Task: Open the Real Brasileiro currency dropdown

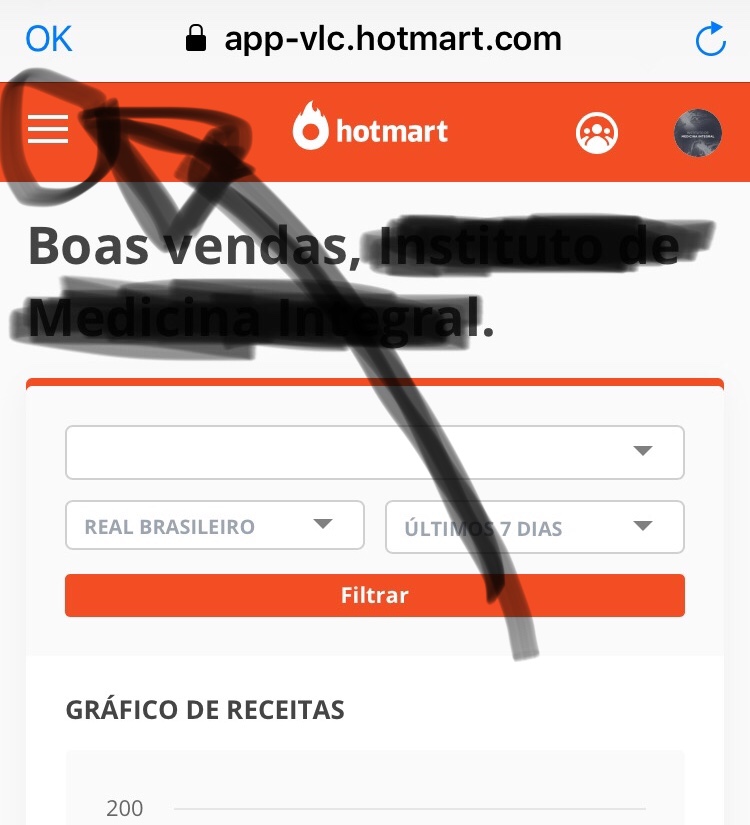Action: coord(214,526)
